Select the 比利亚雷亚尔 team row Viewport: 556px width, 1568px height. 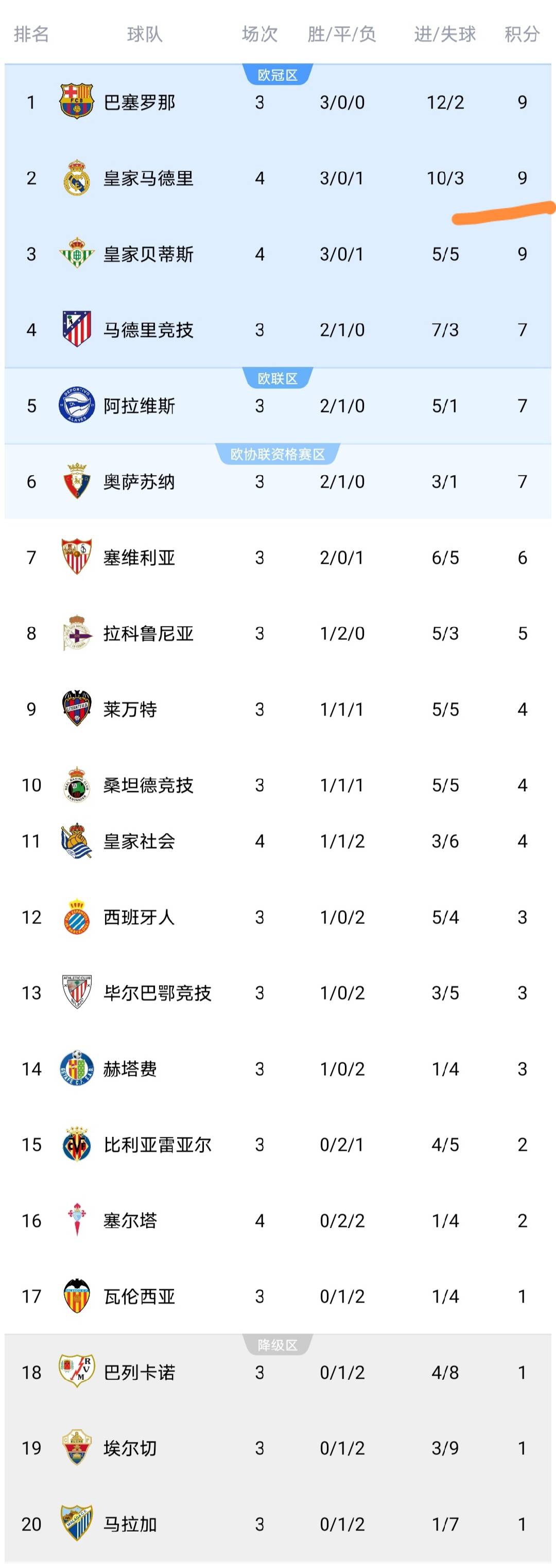click(x=277, y=1144)
